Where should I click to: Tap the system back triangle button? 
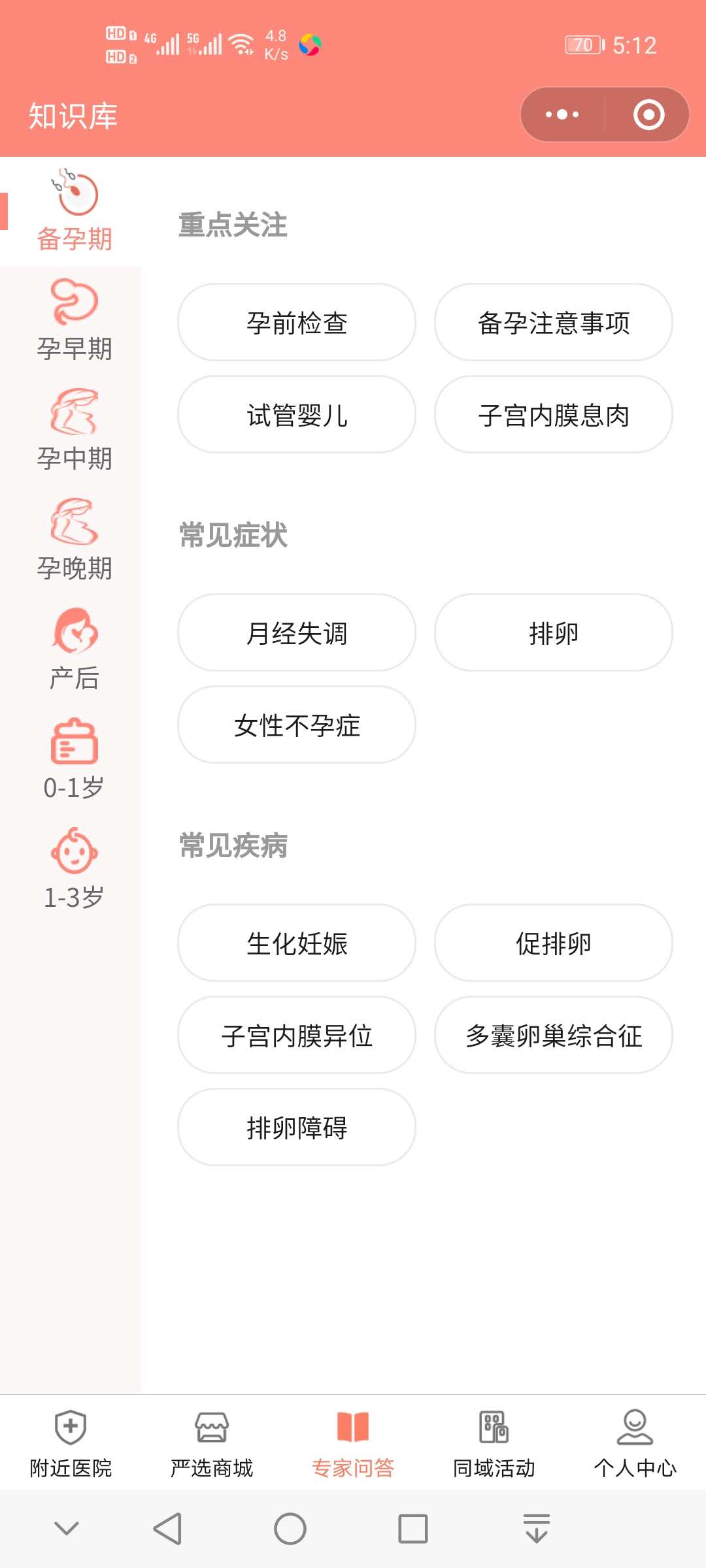tap(167, 1529)
